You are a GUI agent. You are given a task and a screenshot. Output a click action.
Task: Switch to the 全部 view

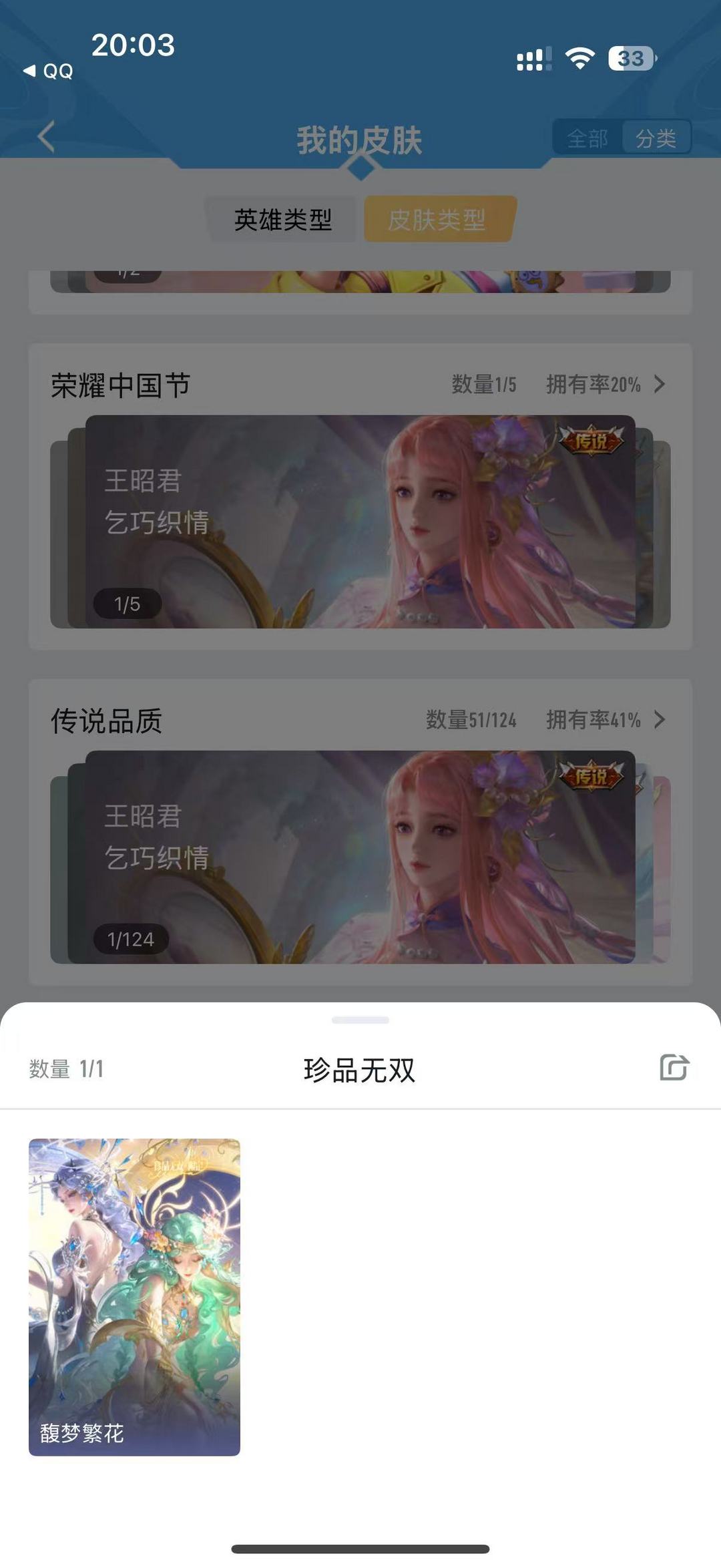tap(587, 138)
